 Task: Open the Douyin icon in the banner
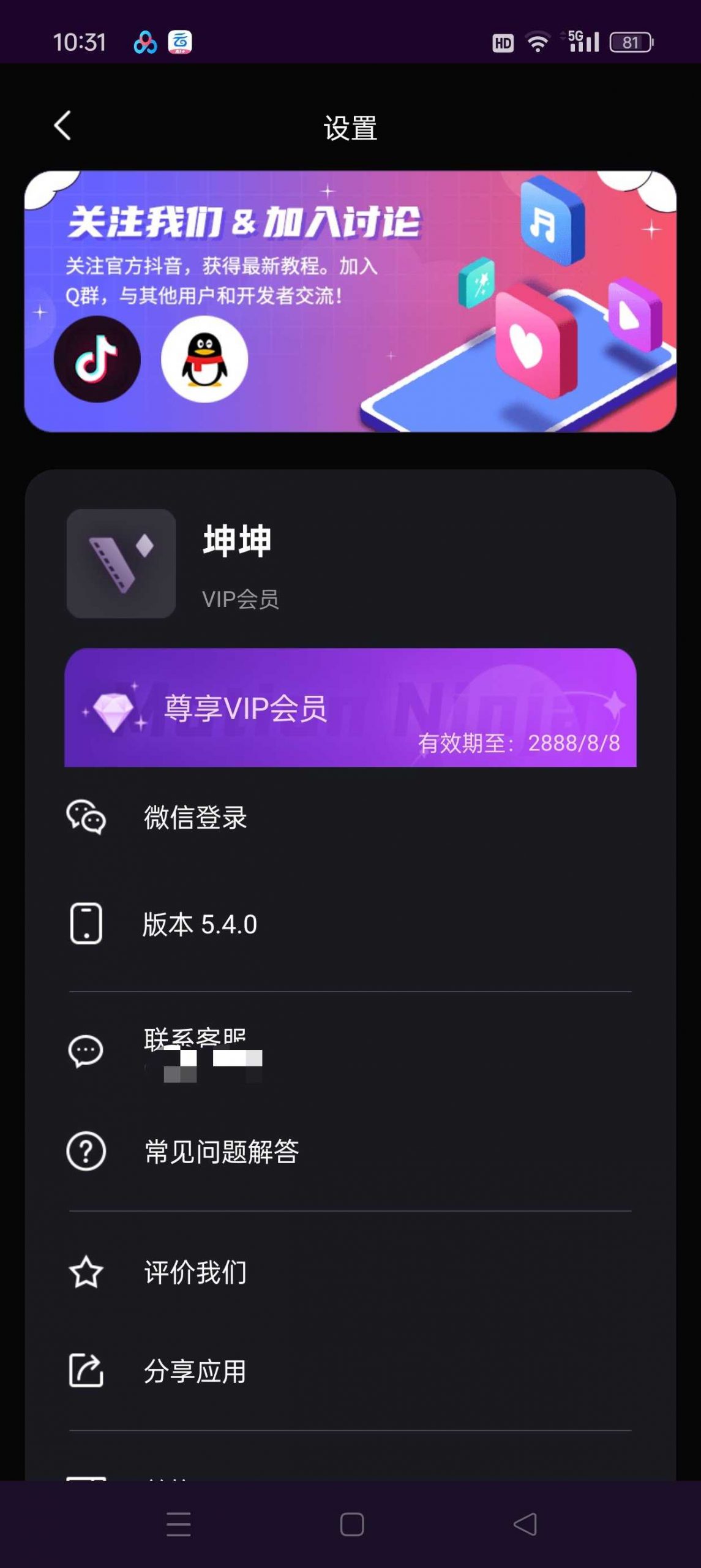98,361
